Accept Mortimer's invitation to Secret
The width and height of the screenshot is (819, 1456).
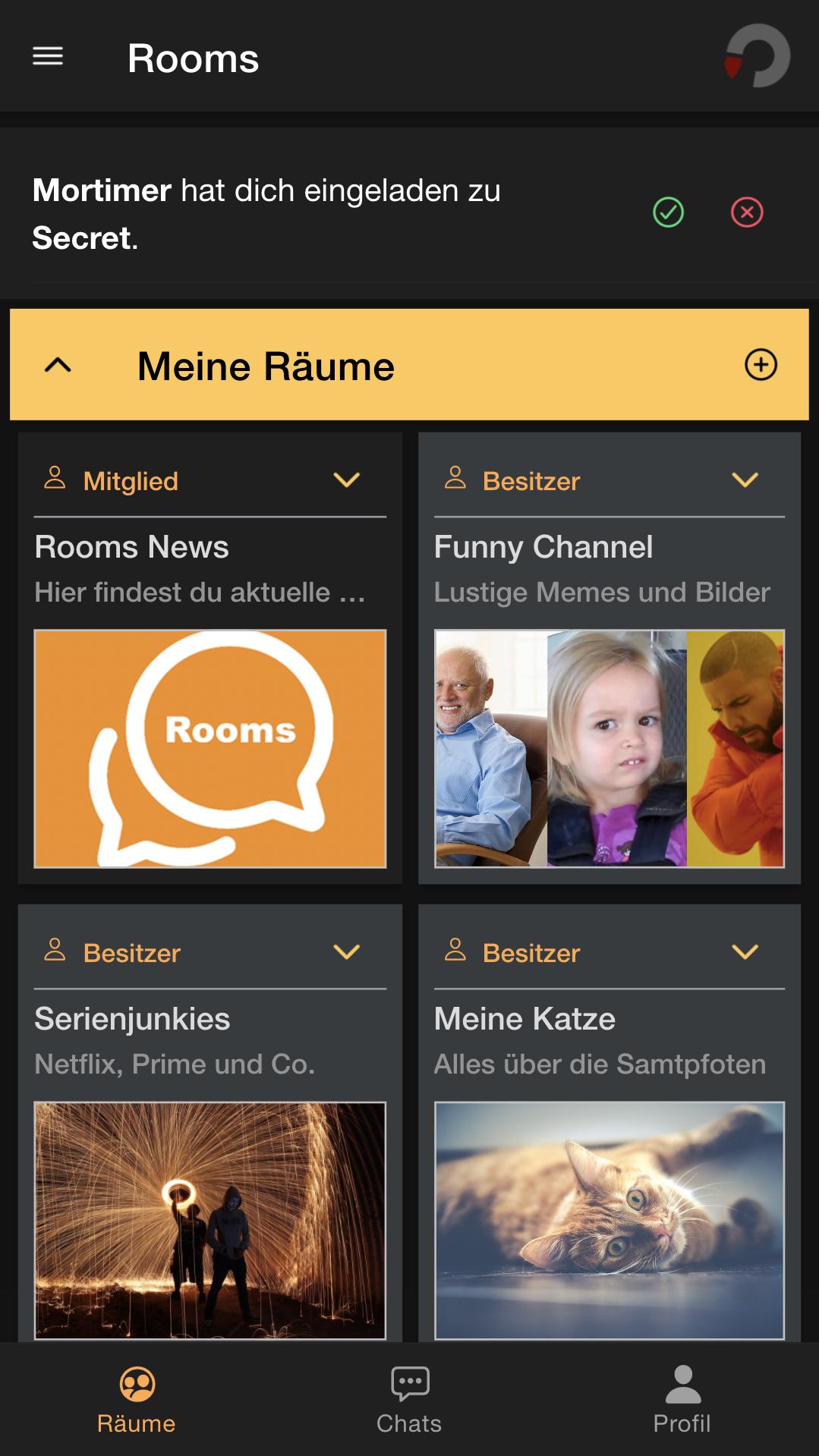click(x=668, y=212)
